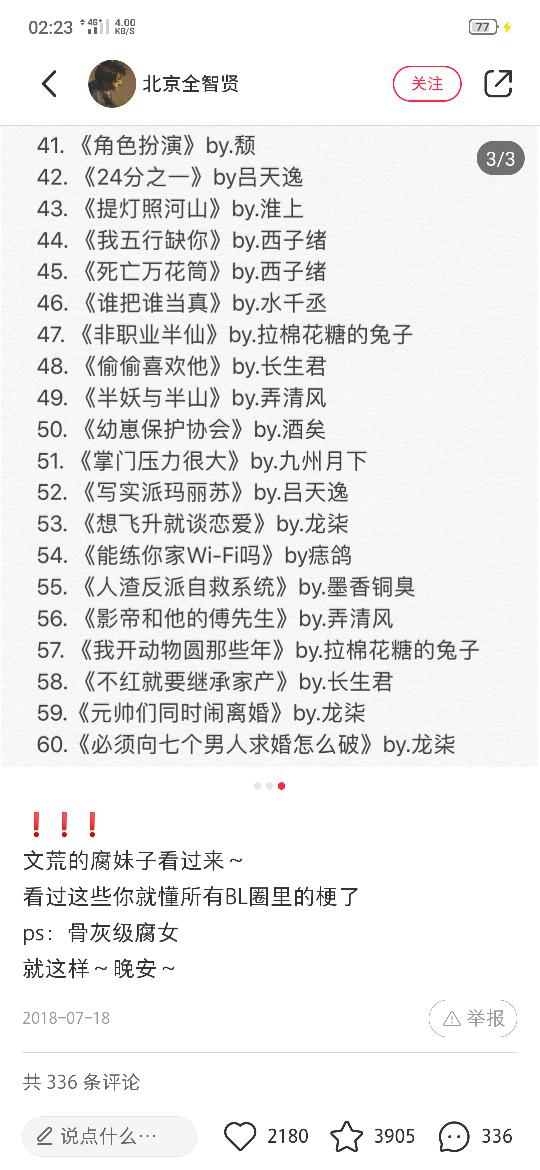
Task: Open the author name 北京全智贤
Action: point(190,84)
